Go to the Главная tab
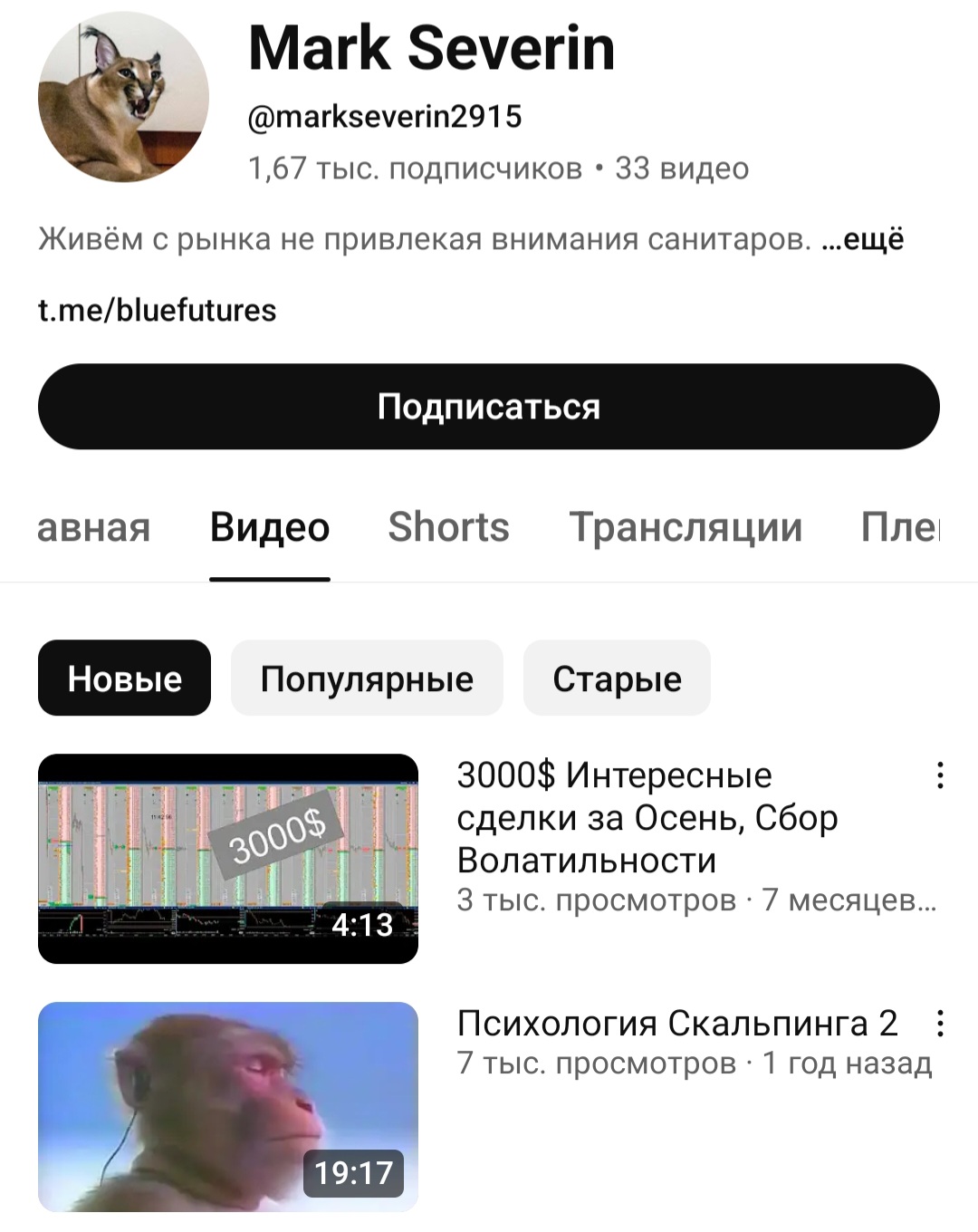Viewport: 978px width, 1232px height. [93, 527]
